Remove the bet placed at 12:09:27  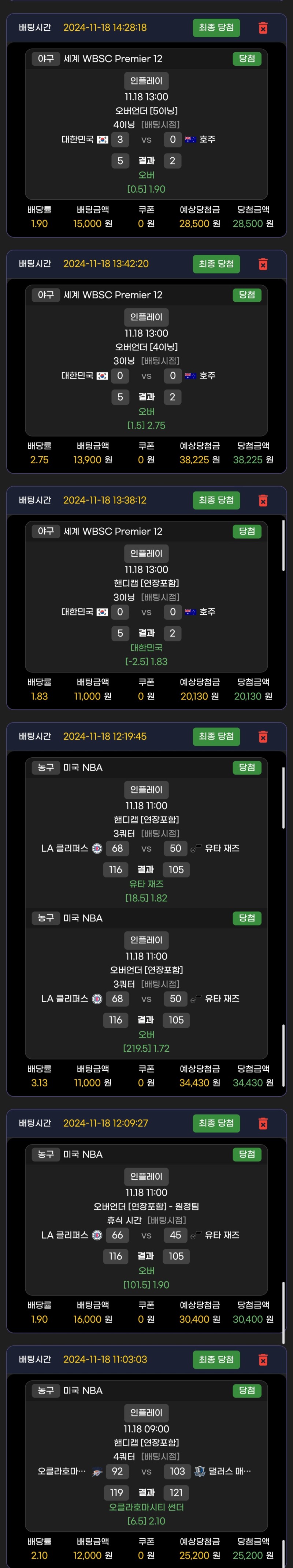click(x=263, y=1123)
